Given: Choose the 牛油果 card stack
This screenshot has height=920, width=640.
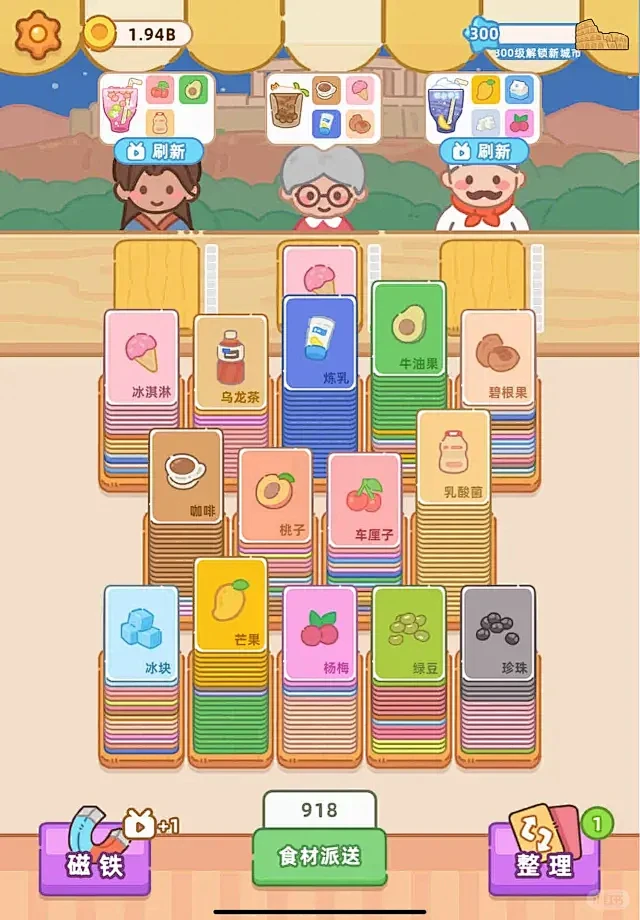Looking at the screenshot, I should pos(408,330).
